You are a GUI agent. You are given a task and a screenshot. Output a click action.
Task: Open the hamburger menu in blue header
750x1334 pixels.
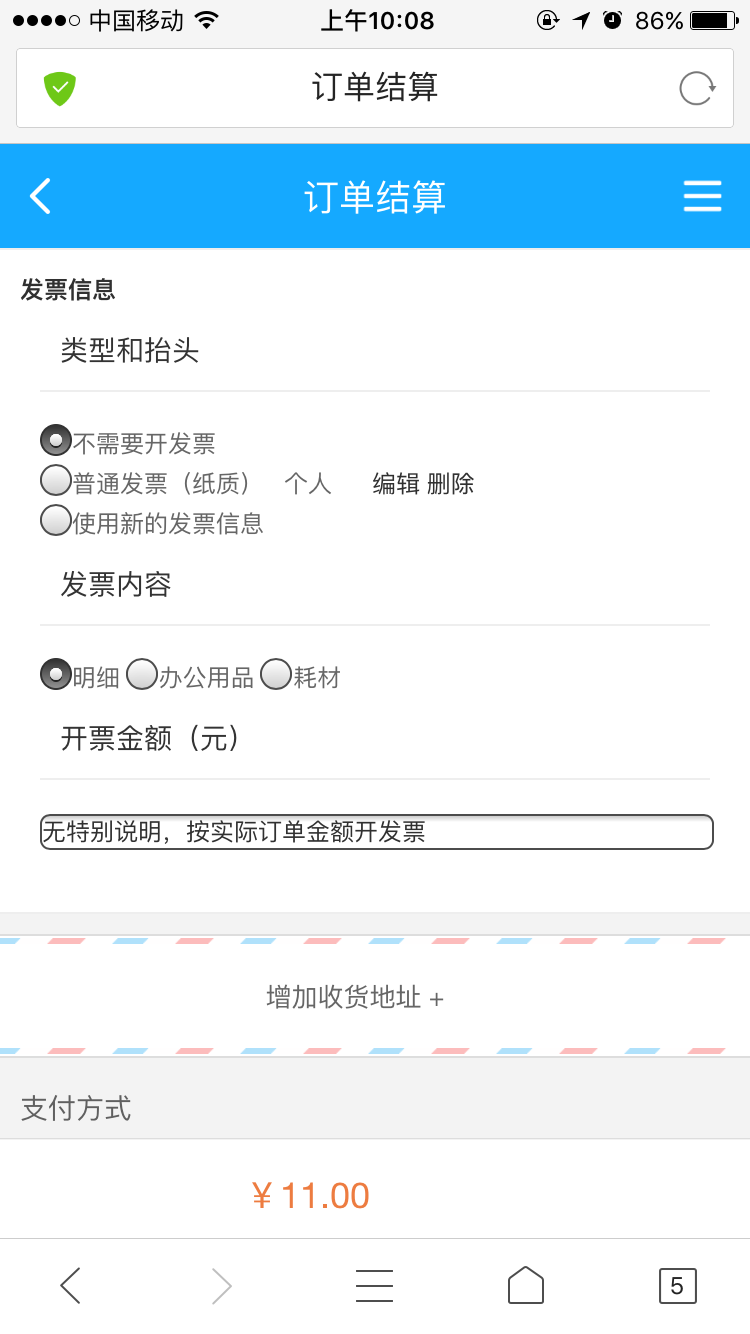[x=702, y=196]
